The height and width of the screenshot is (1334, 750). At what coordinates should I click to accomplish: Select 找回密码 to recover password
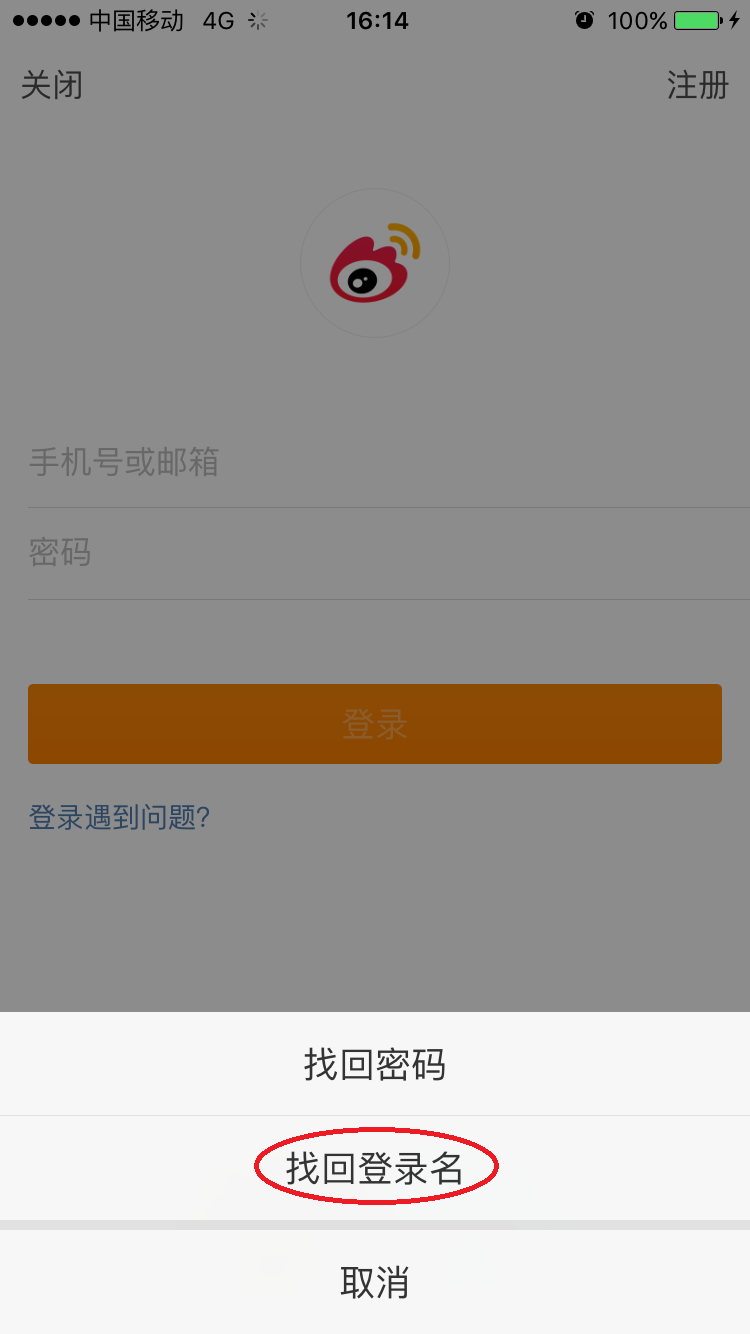(375, 1064)
